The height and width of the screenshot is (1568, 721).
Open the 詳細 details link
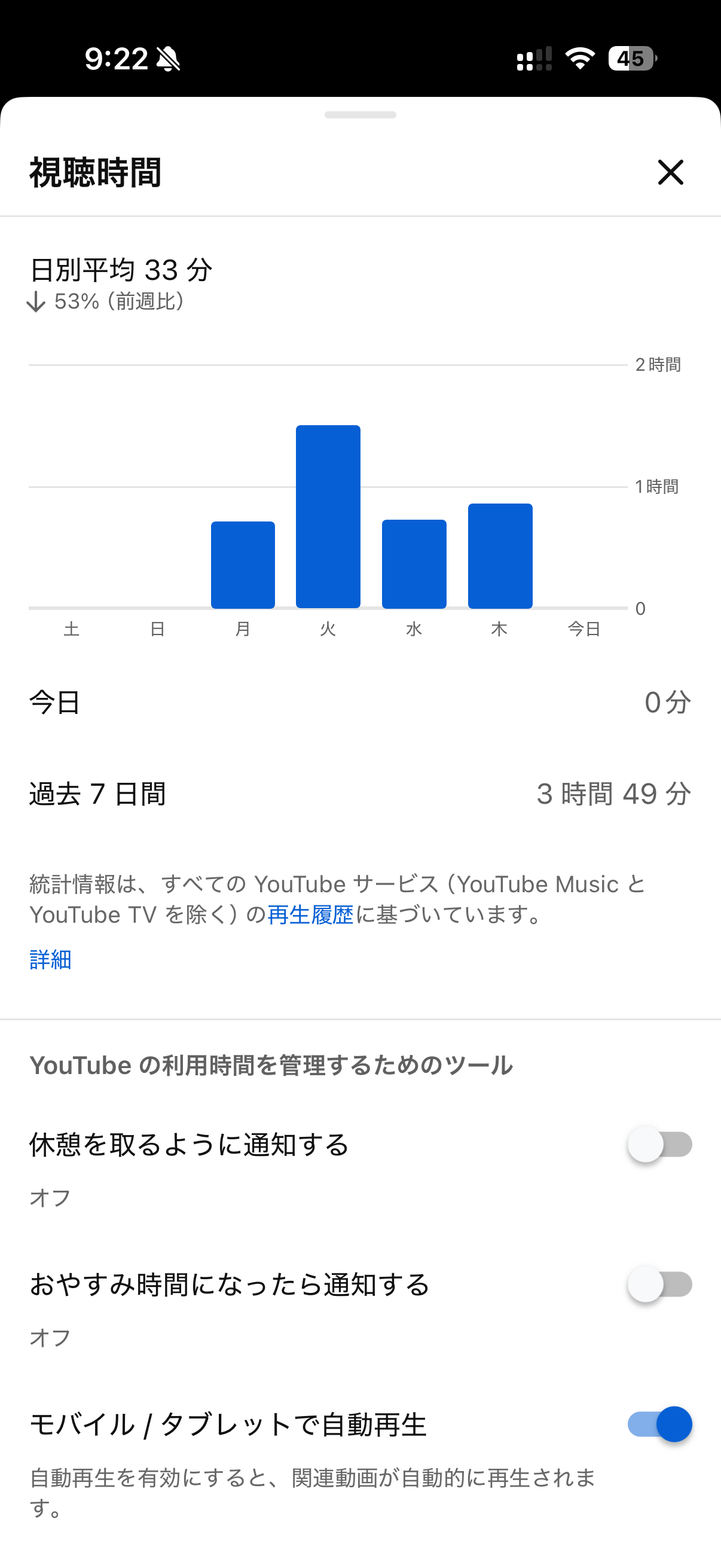[x=50, y=959]
